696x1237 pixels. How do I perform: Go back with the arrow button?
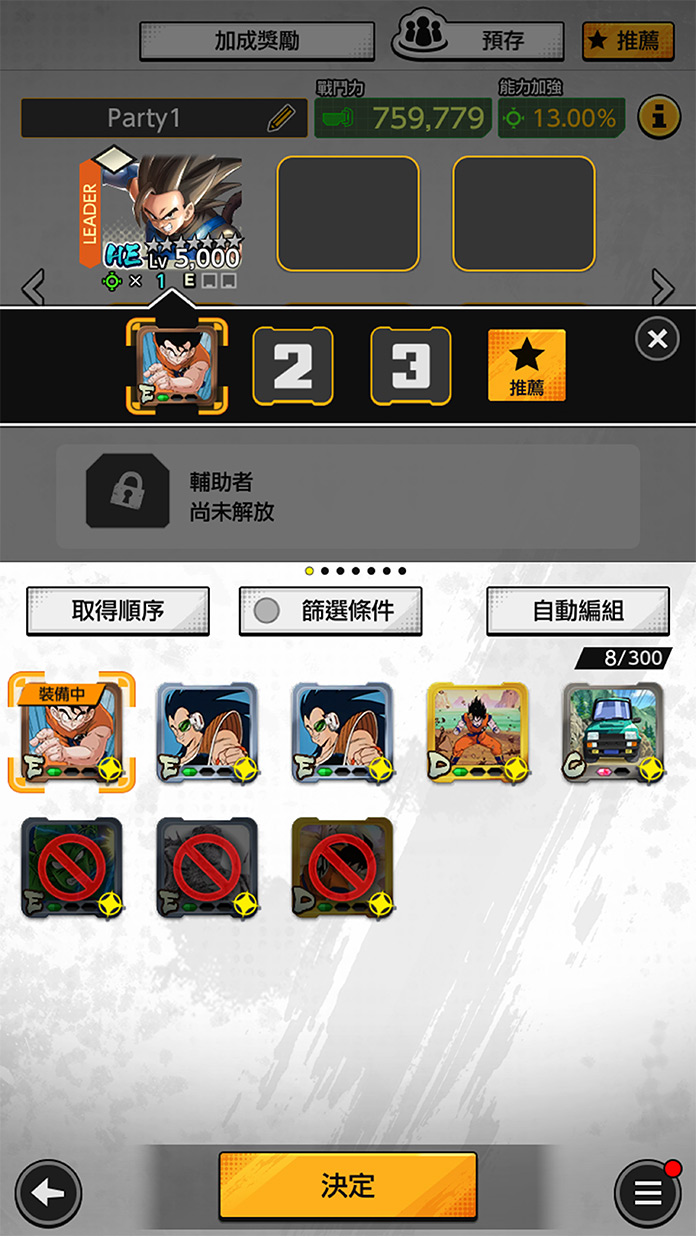[48, 1193]
